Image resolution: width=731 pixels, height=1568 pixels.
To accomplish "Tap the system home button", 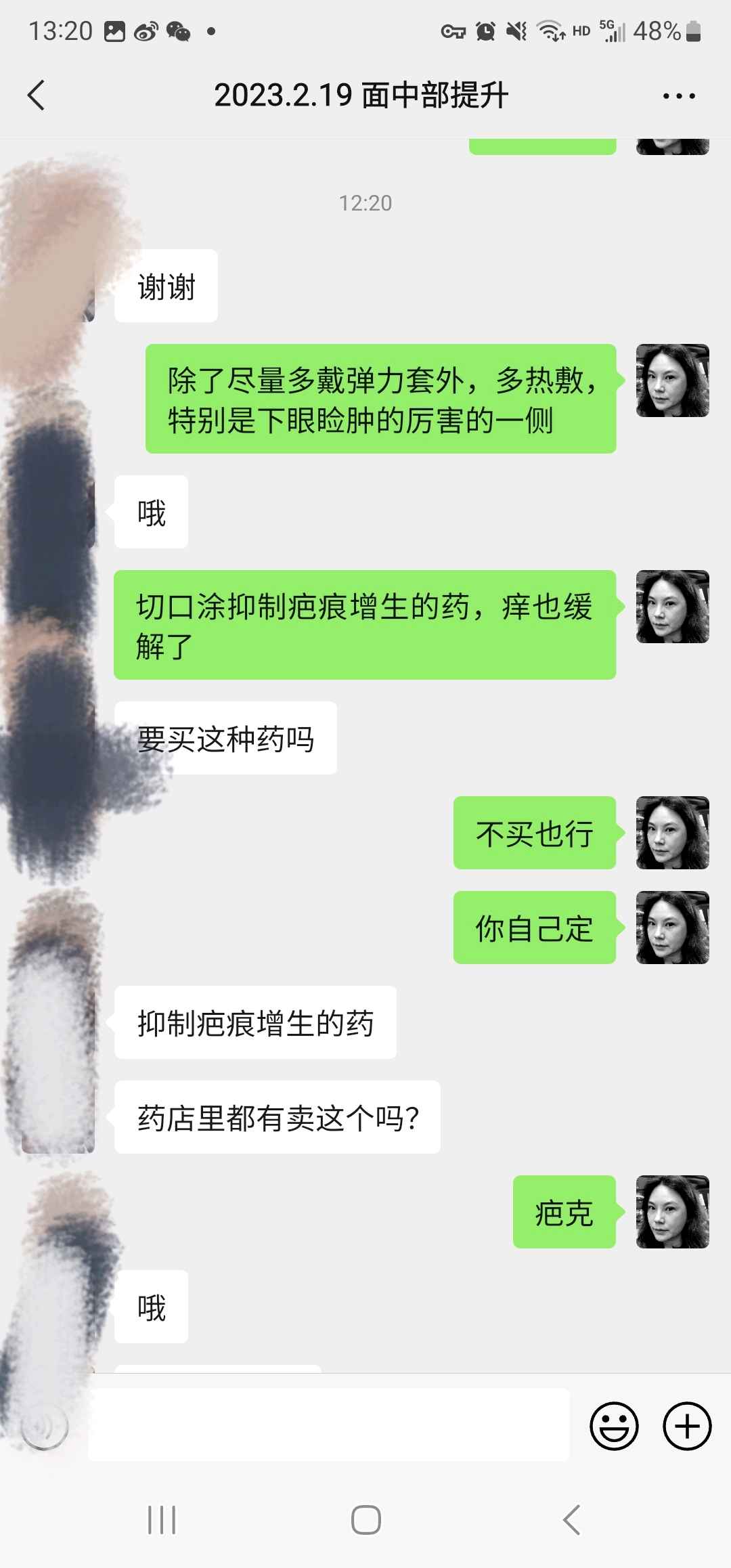I will [x=365, y=1520].
